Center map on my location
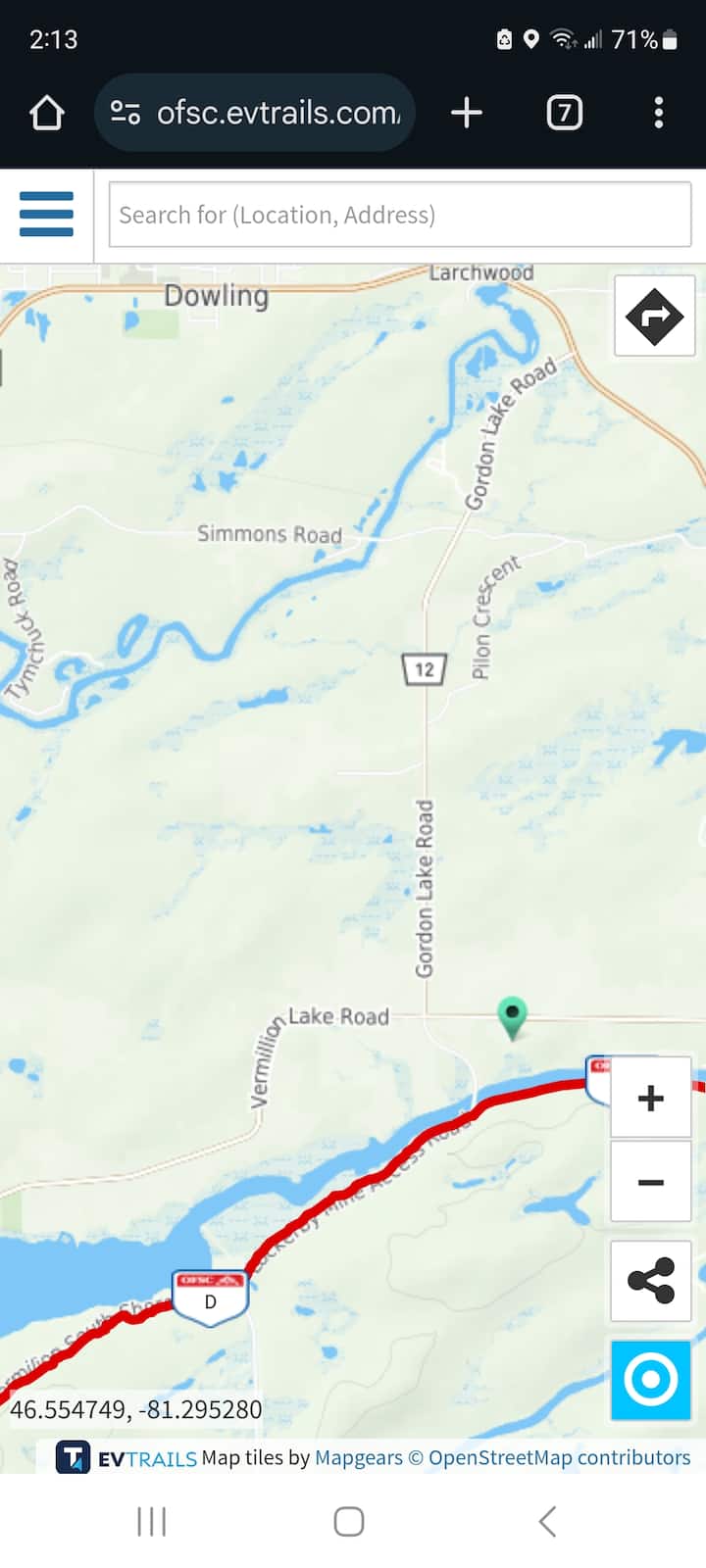The image size is (706, 1568). click(x=651, y=1379)
